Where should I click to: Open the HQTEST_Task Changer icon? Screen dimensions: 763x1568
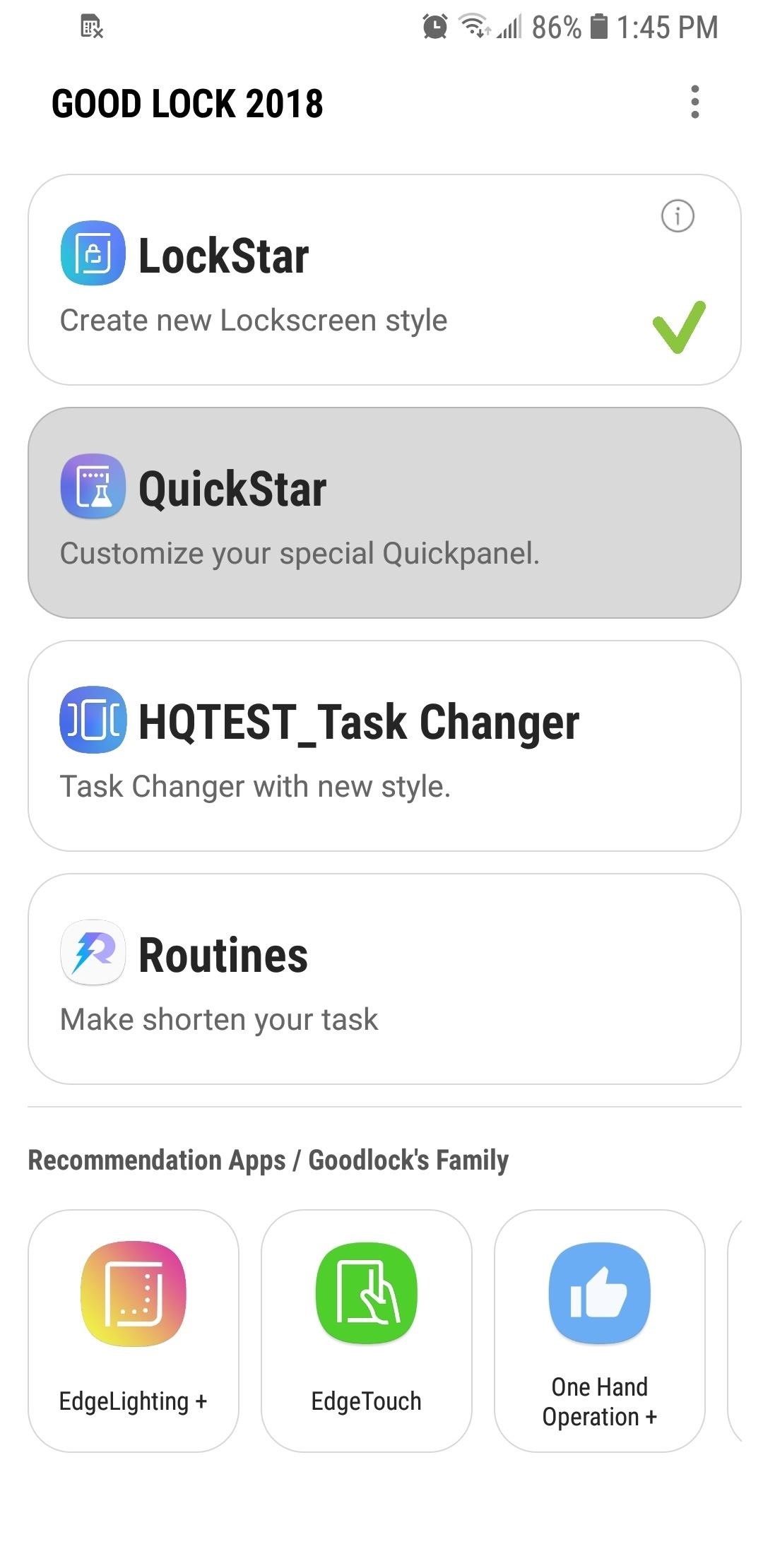point(93,720)
